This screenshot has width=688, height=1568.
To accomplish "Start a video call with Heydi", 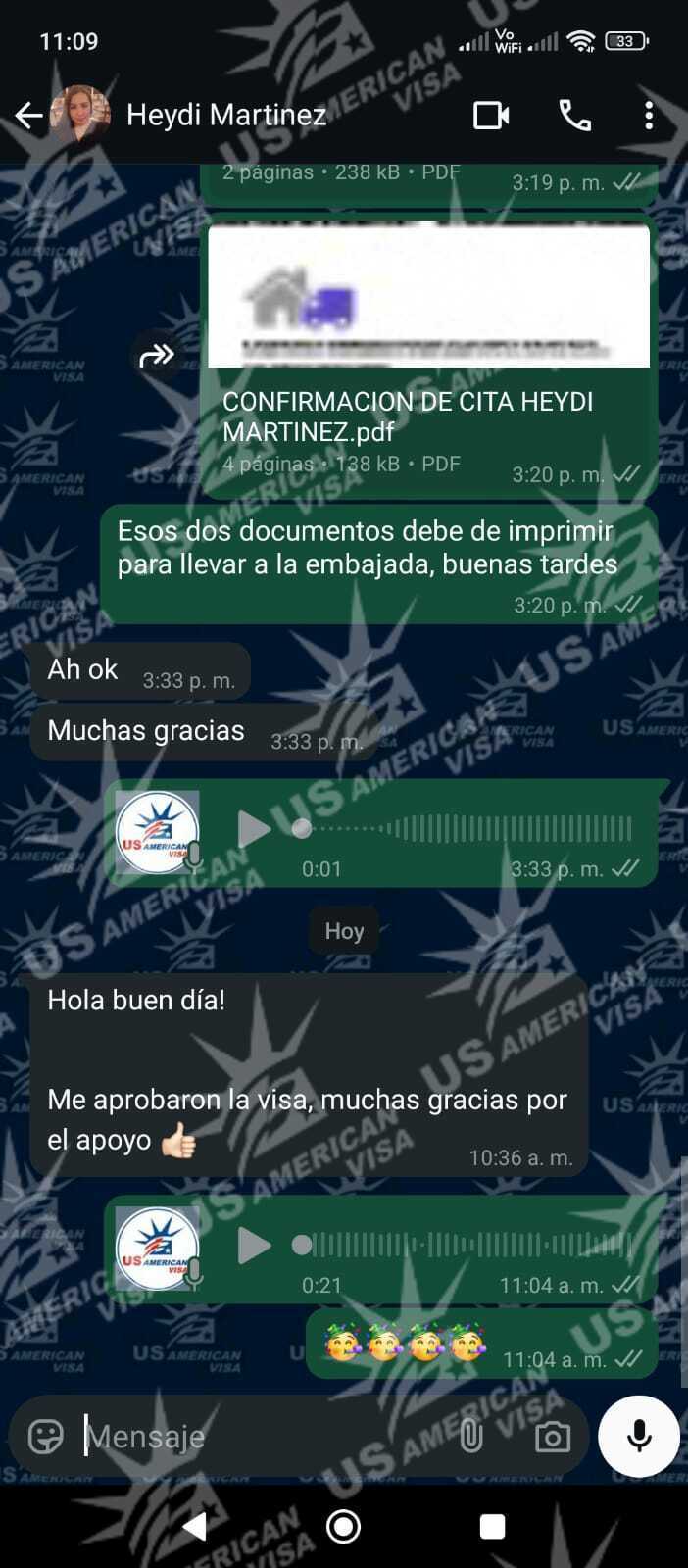I will click(490, 116).
